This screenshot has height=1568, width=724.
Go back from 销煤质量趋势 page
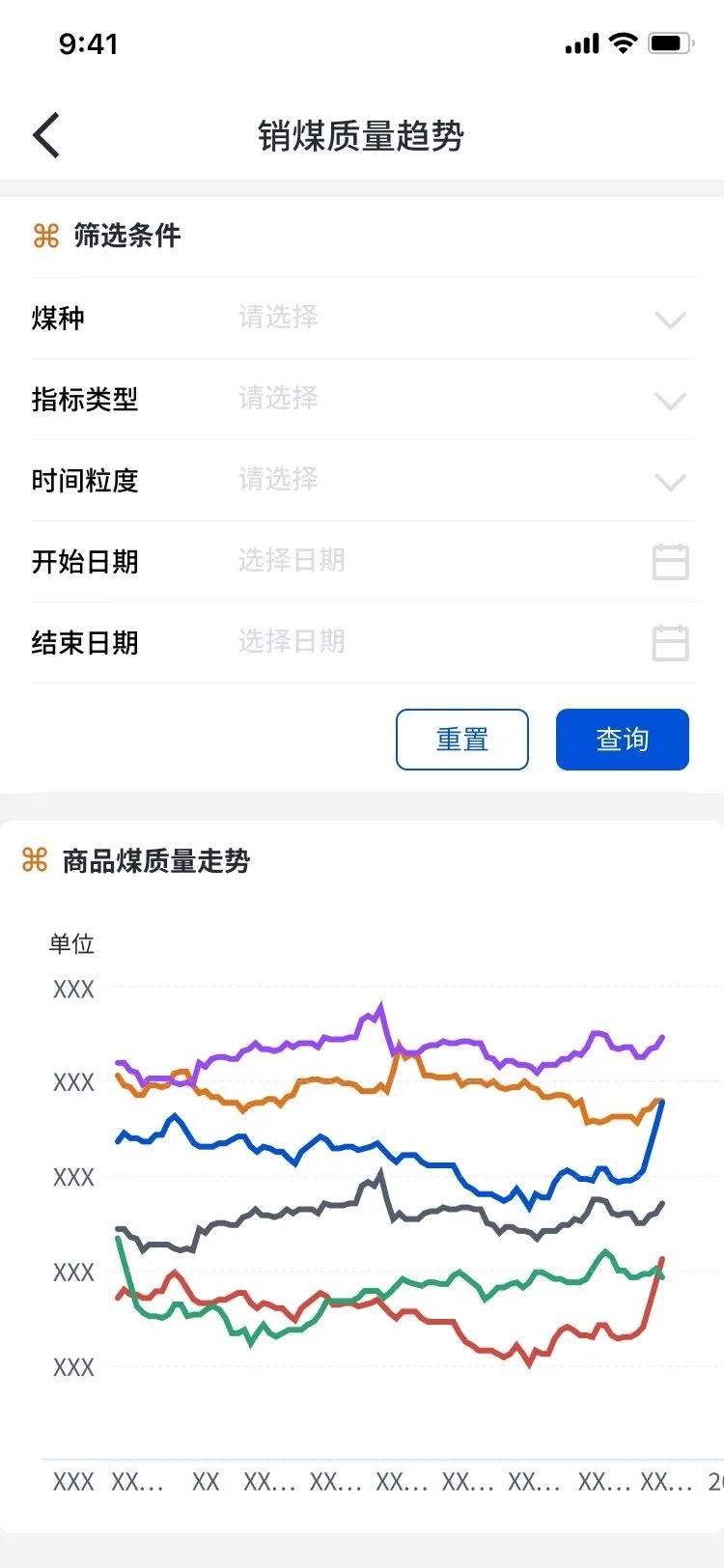[x=46, y=135]
